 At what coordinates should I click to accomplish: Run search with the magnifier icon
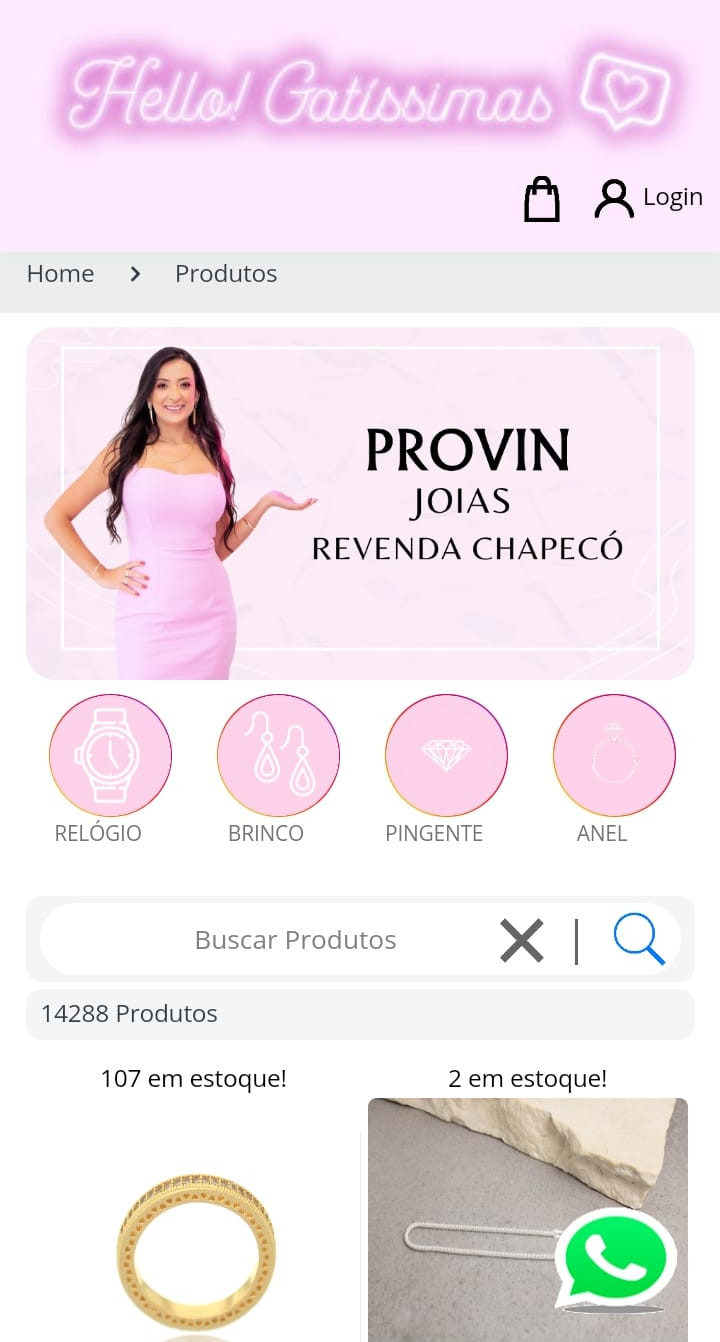(x=639, y=940)
